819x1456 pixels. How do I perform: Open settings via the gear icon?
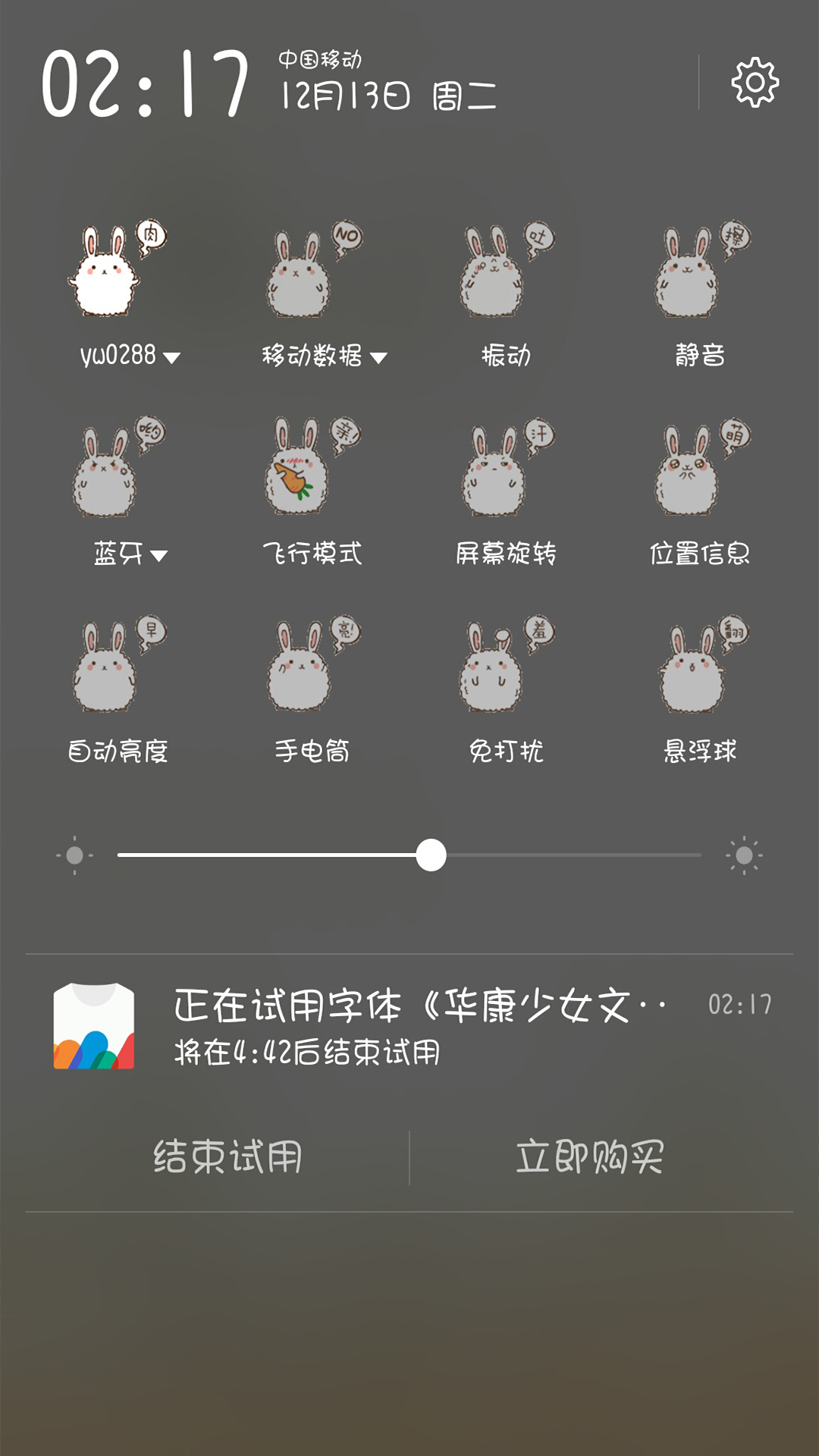tap(755, 82)
